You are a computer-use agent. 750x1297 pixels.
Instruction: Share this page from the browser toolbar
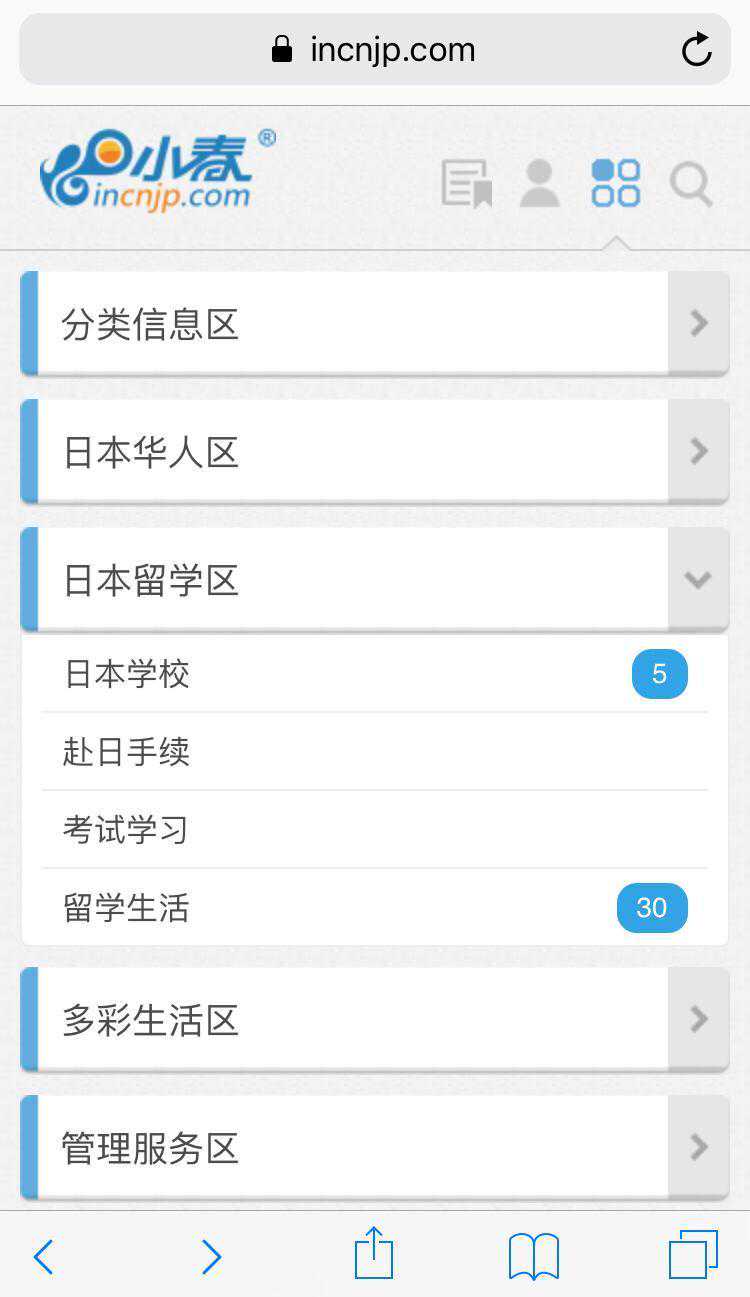[x=374, y=1254]
